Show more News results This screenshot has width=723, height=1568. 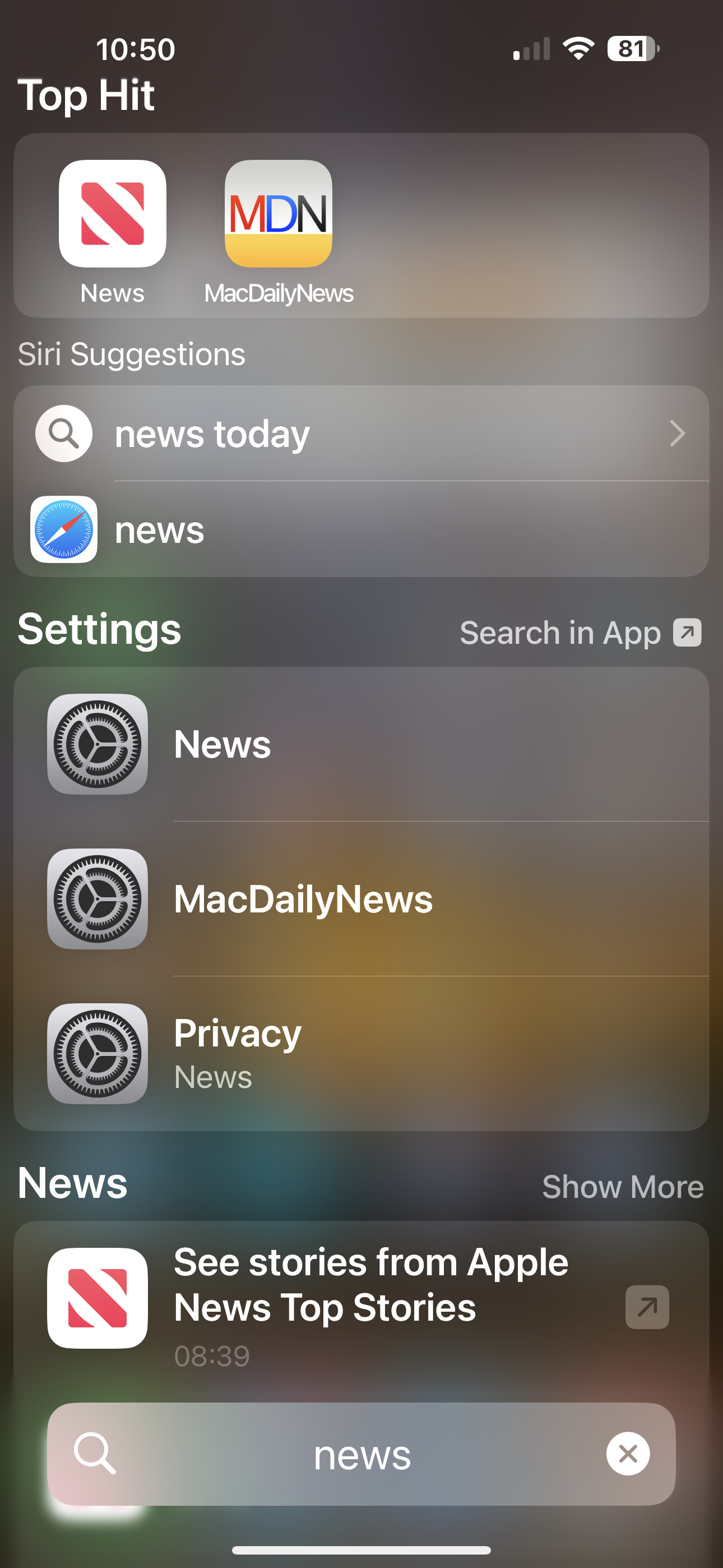[x=622, y=1186]
